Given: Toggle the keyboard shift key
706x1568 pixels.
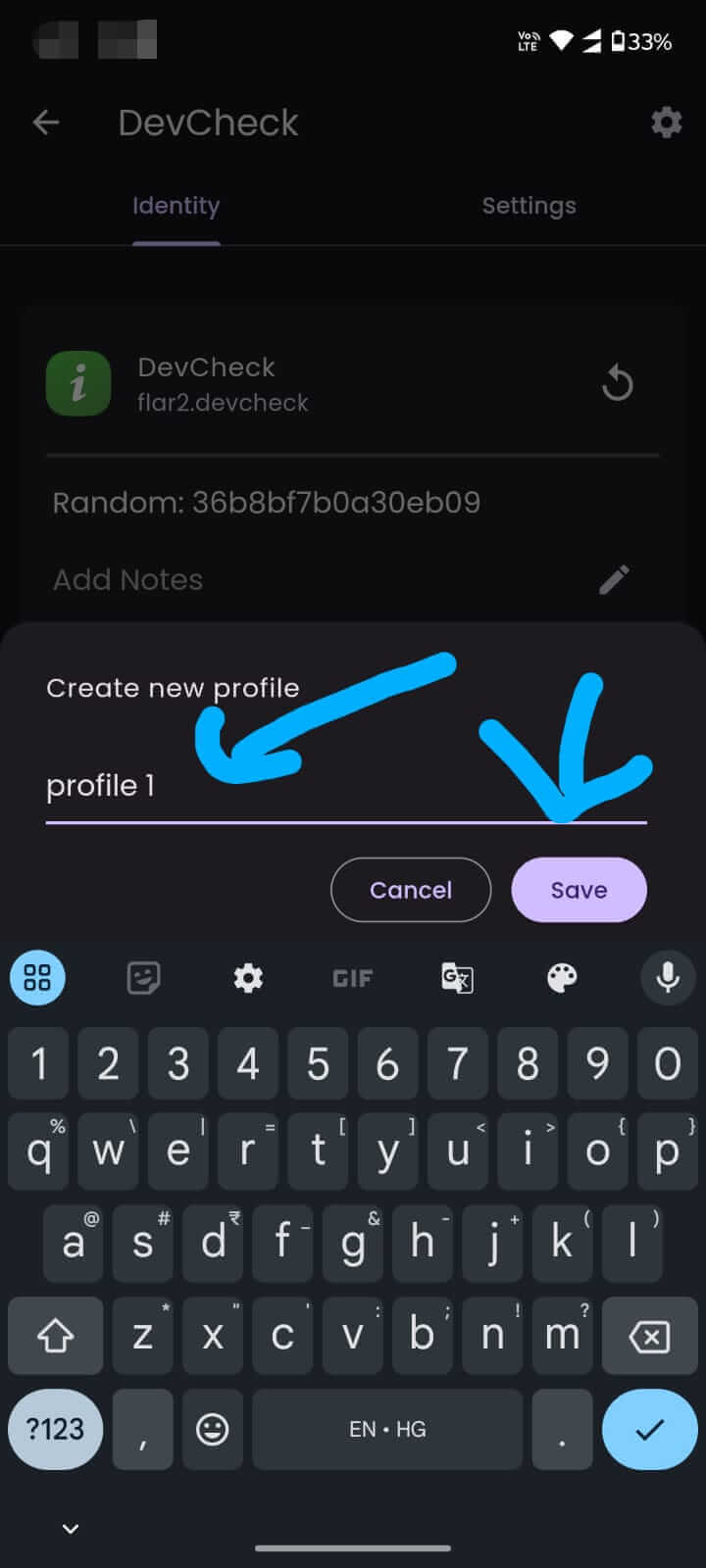Looking at the screenshot, I should 55,1336.
